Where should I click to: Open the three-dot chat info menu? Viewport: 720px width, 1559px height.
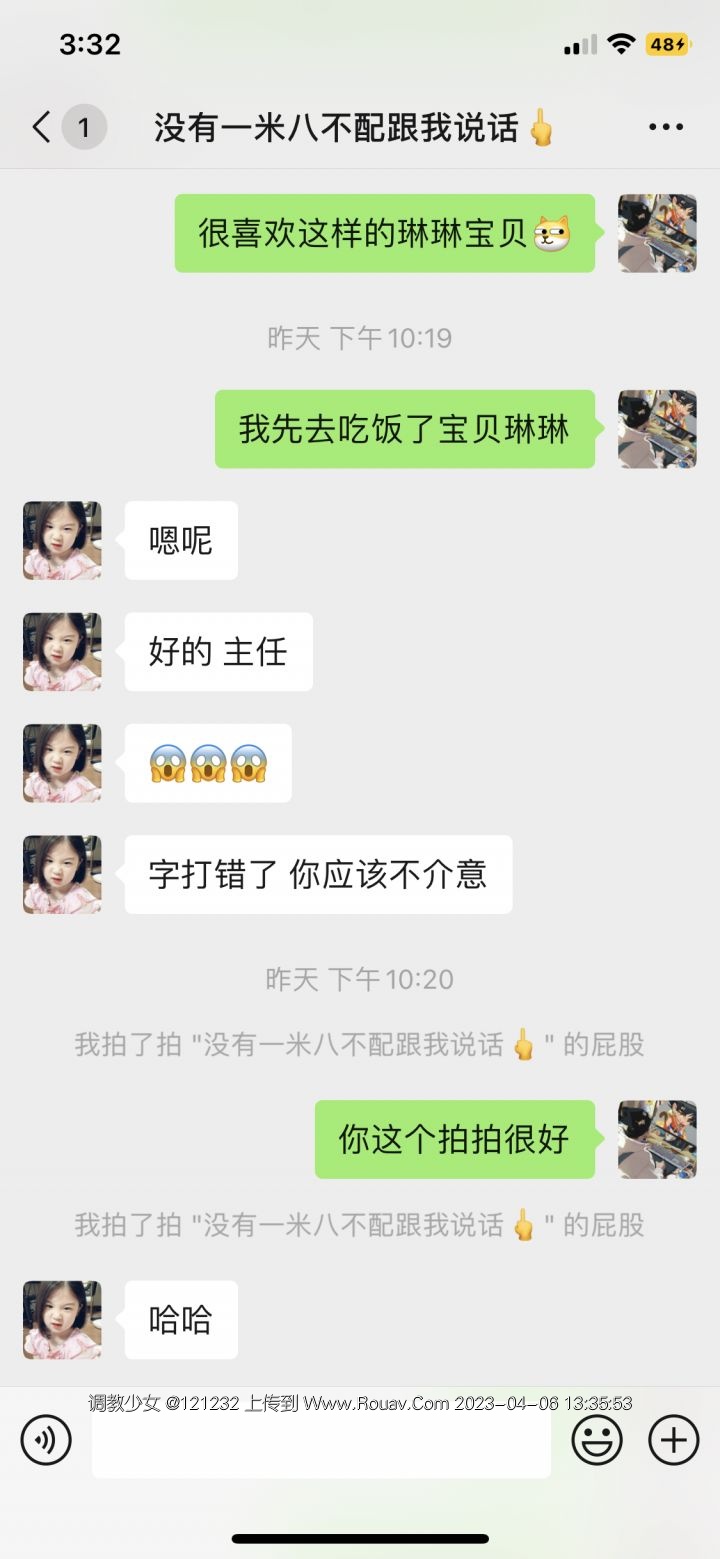tap(665, 128)
